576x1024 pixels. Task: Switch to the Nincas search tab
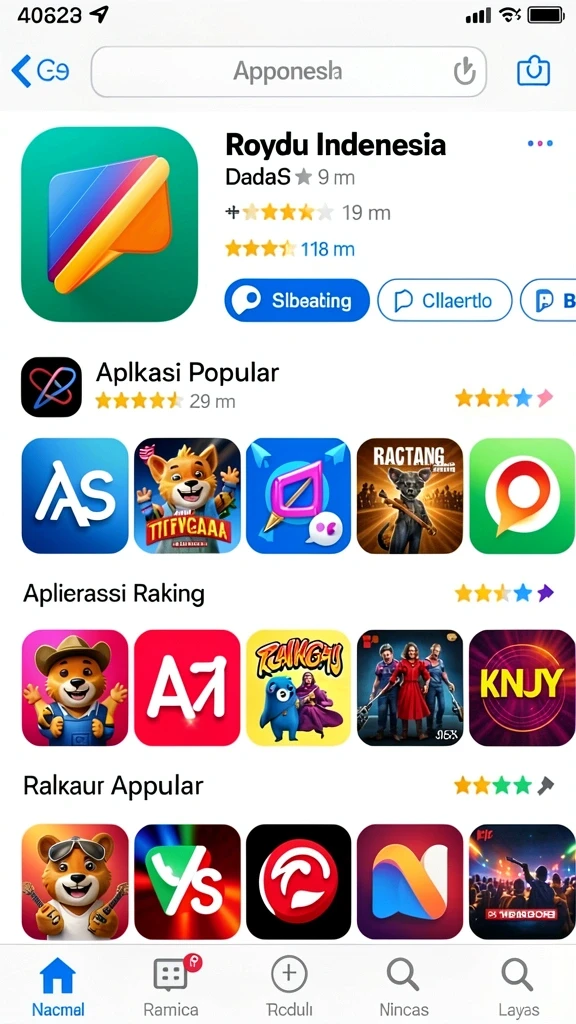(404, 987)
